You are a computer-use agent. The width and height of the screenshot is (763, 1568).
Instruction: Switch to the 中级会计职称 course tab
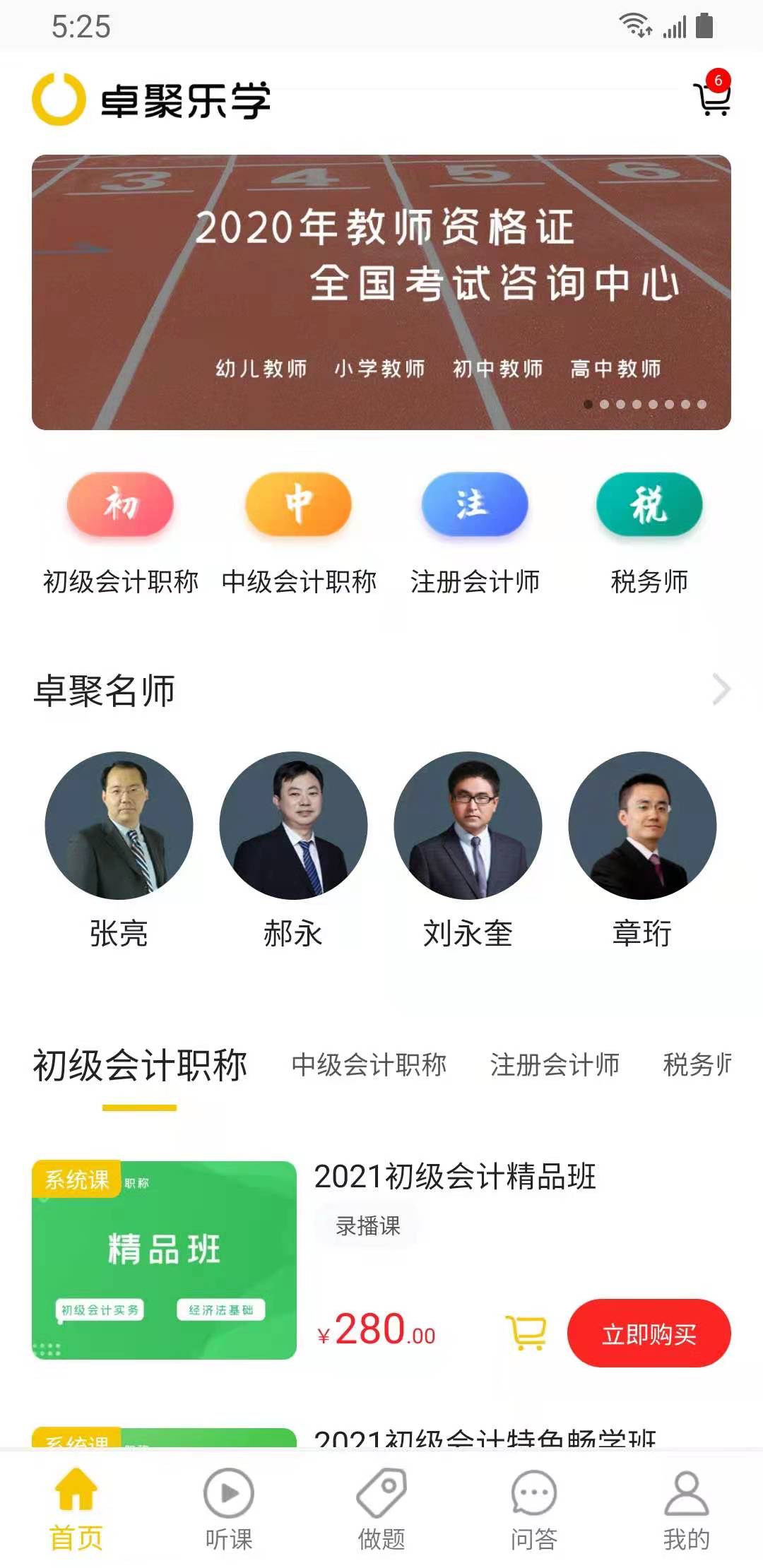(369, 1064)
